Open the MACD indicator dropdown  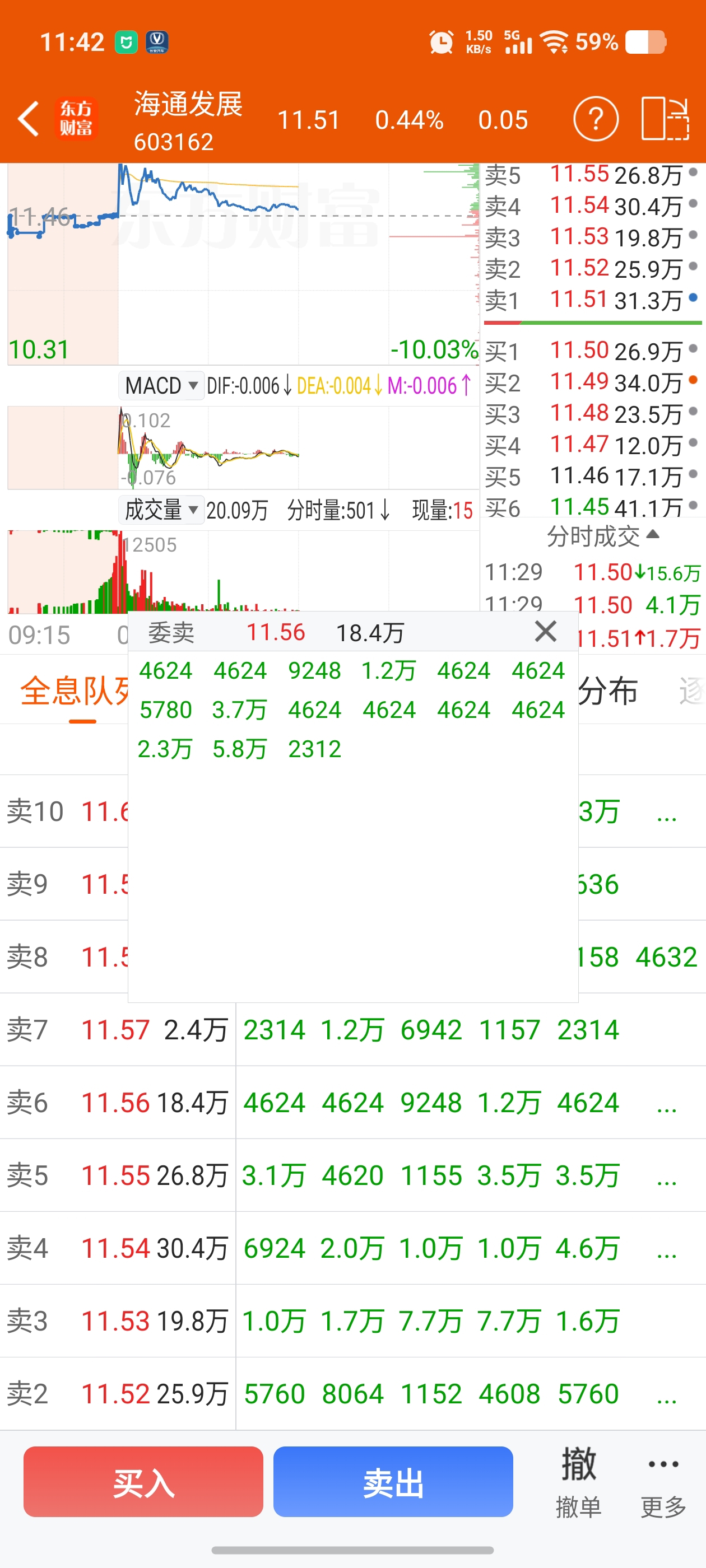(x=161, y=385)
